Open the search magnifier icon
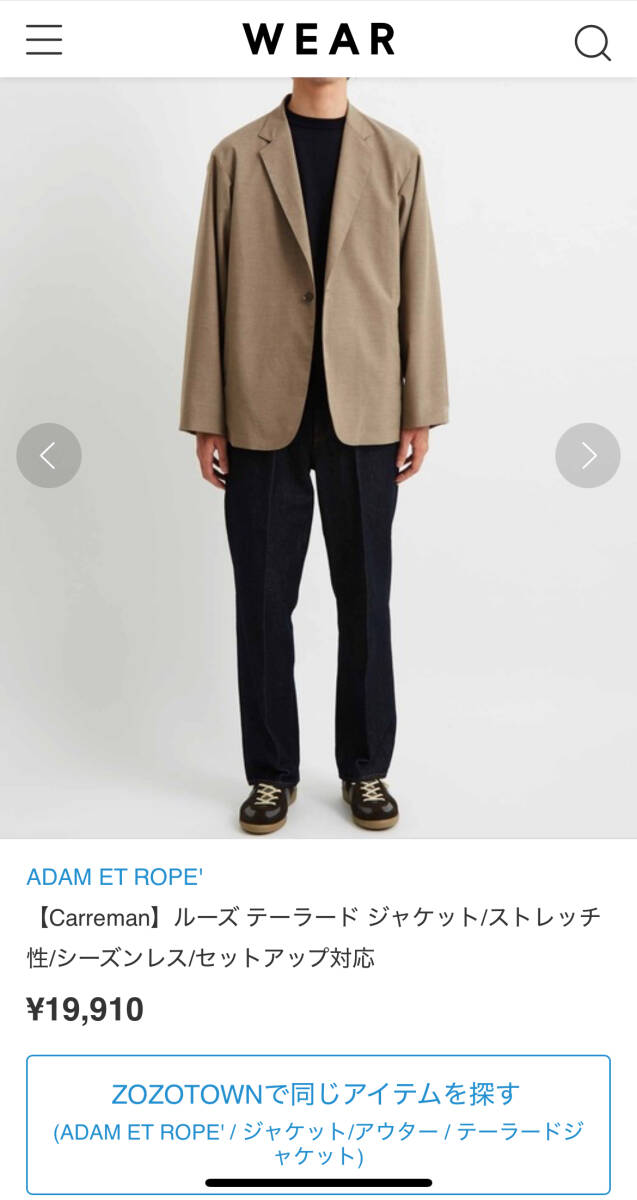Screen dimensions: 637x1200 pyautogui.click(x=592, y=42)
